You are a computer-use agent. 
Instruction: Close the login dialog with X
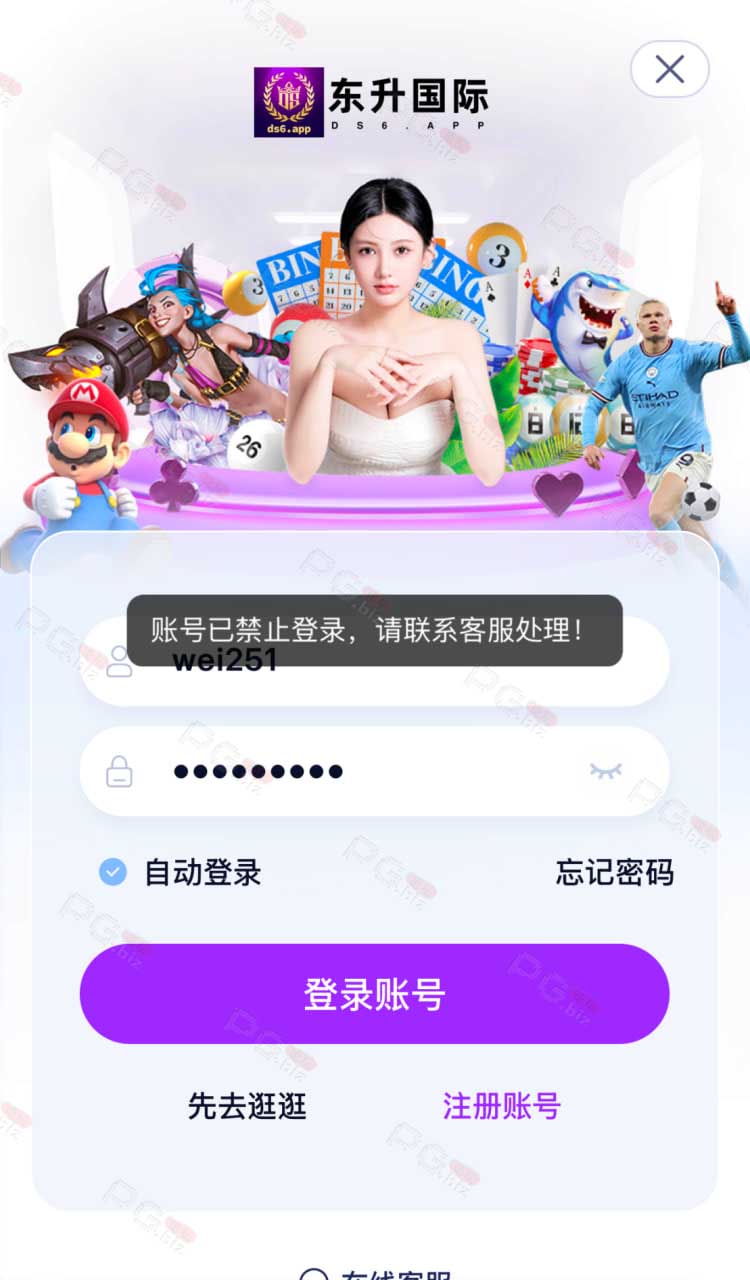669,69
